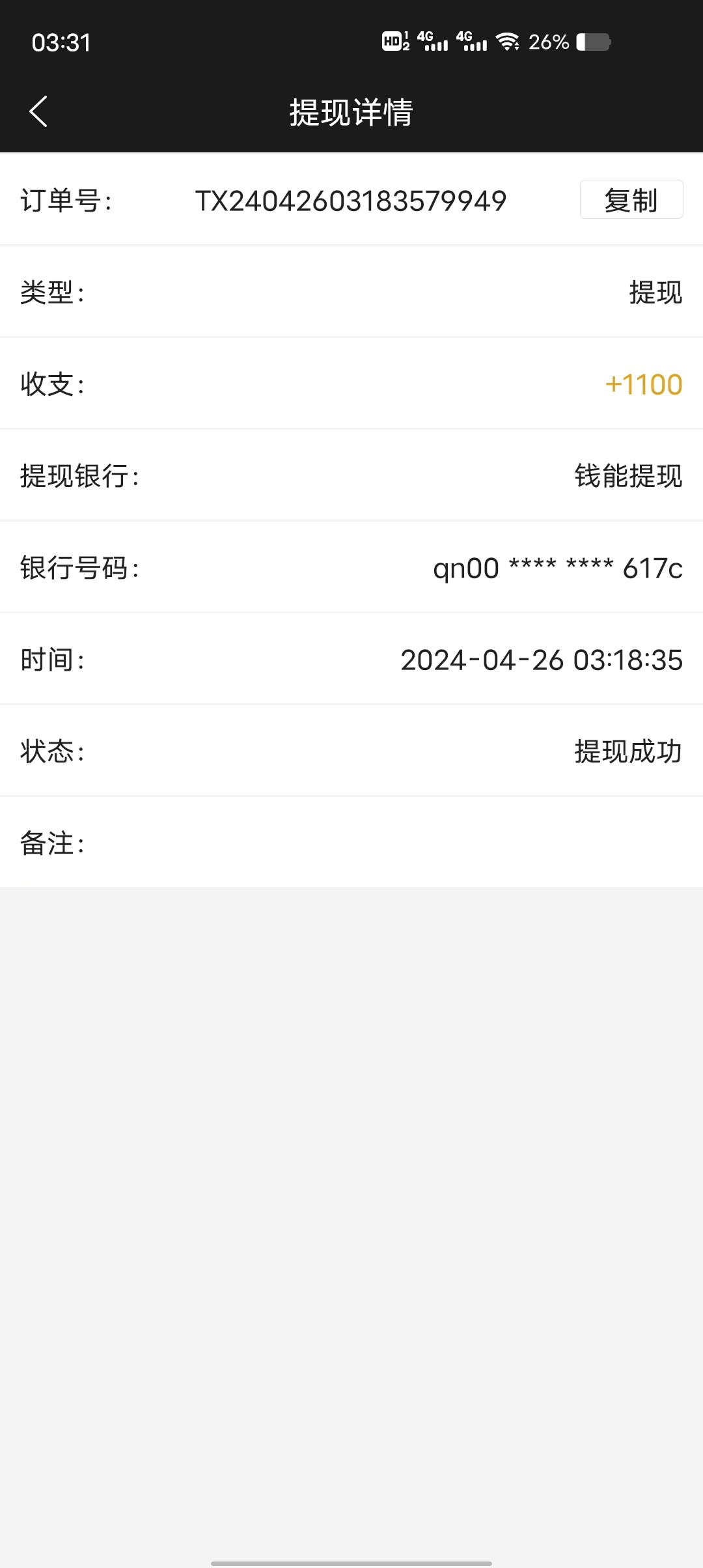
Task: Tap the second 4G signal indicator
Action: [x=472, y=41]
